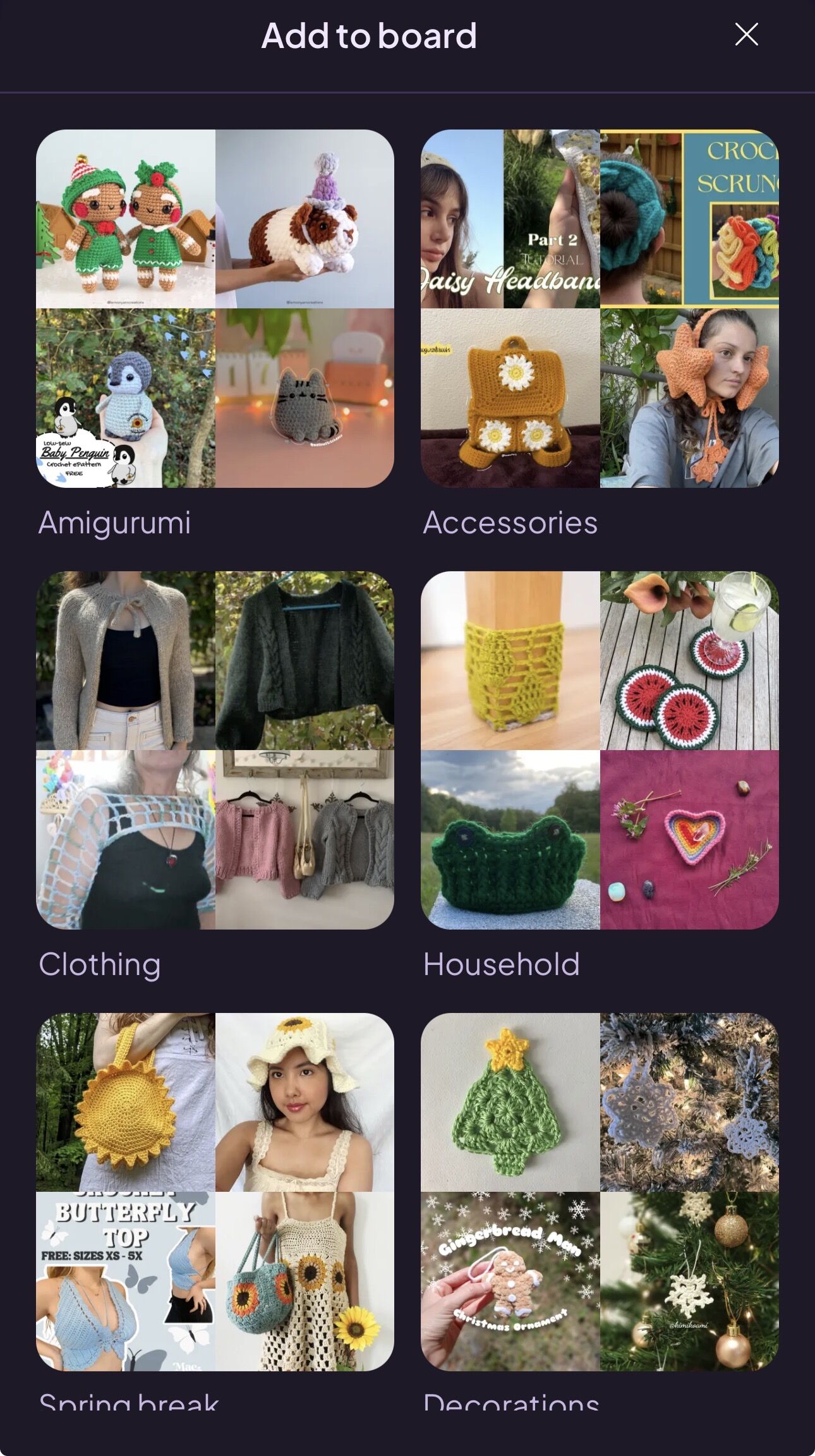
Task: Add to the Accessories board
Action: (600, 308)
